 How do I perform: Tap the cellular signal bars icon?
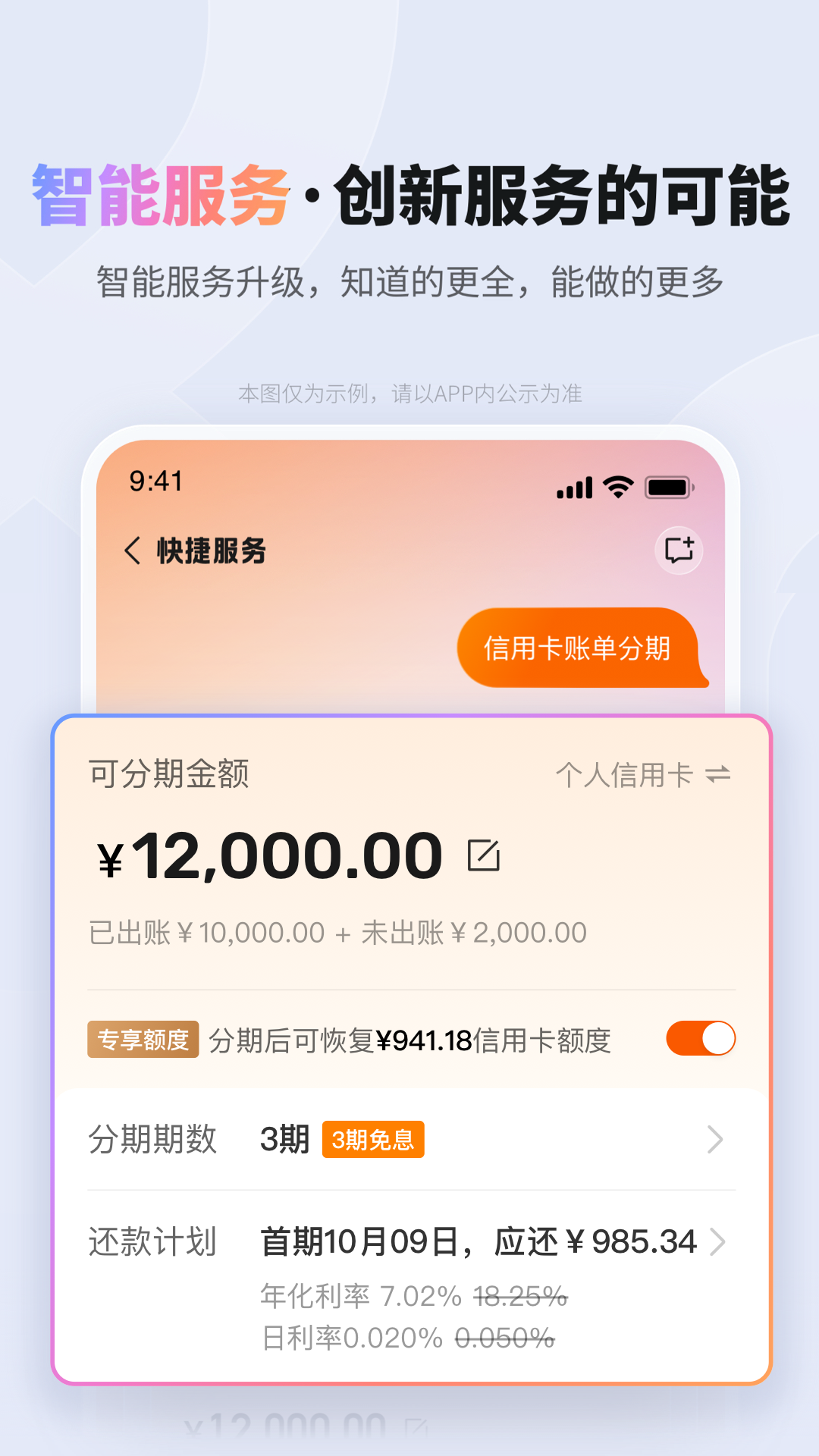[x=574, y=487]
